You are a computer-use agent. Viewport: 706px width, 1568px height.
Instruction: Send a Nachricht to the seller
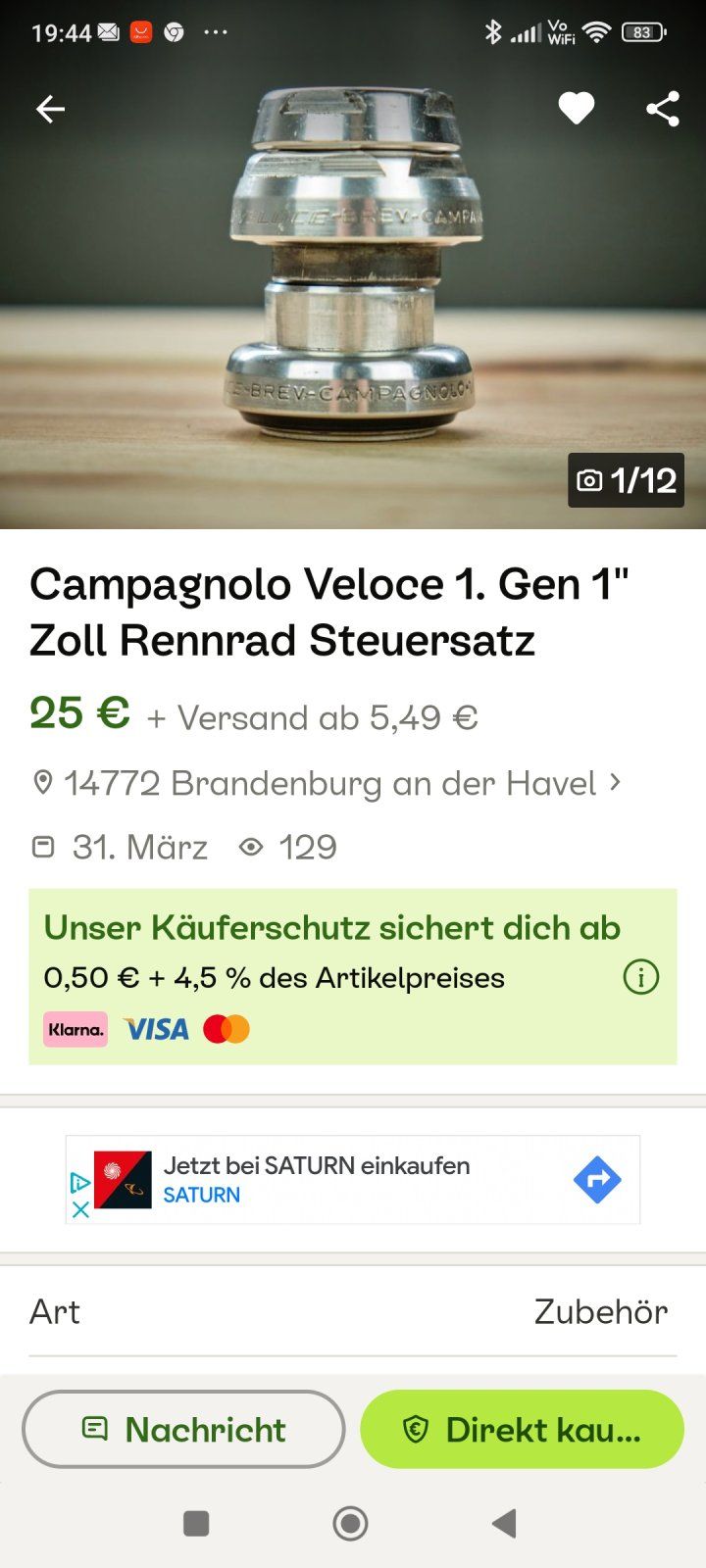[183, 1430]
